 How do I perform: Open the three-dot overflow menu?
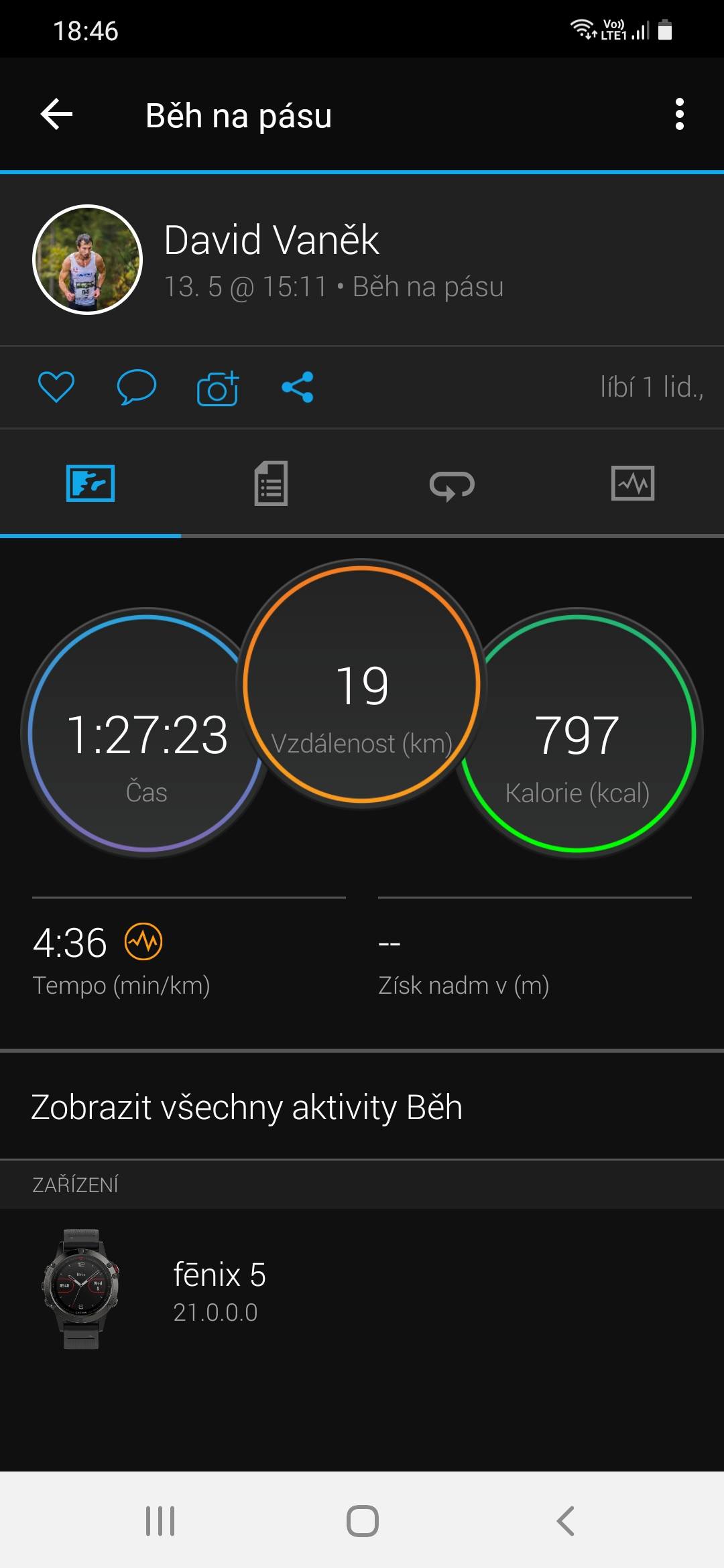click(679, 115)
